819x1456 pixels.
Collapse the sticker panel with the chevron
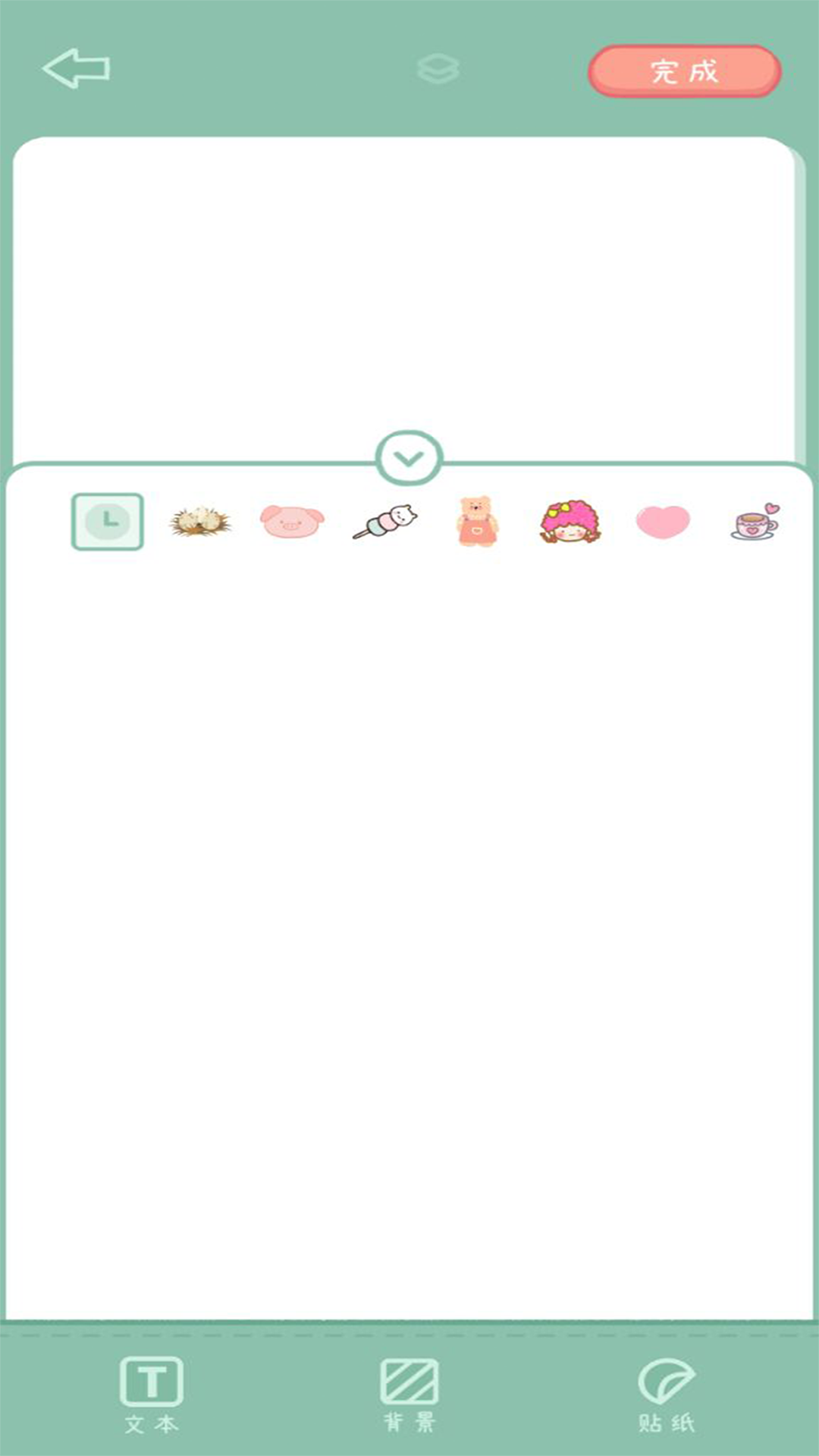click(409, 458)
